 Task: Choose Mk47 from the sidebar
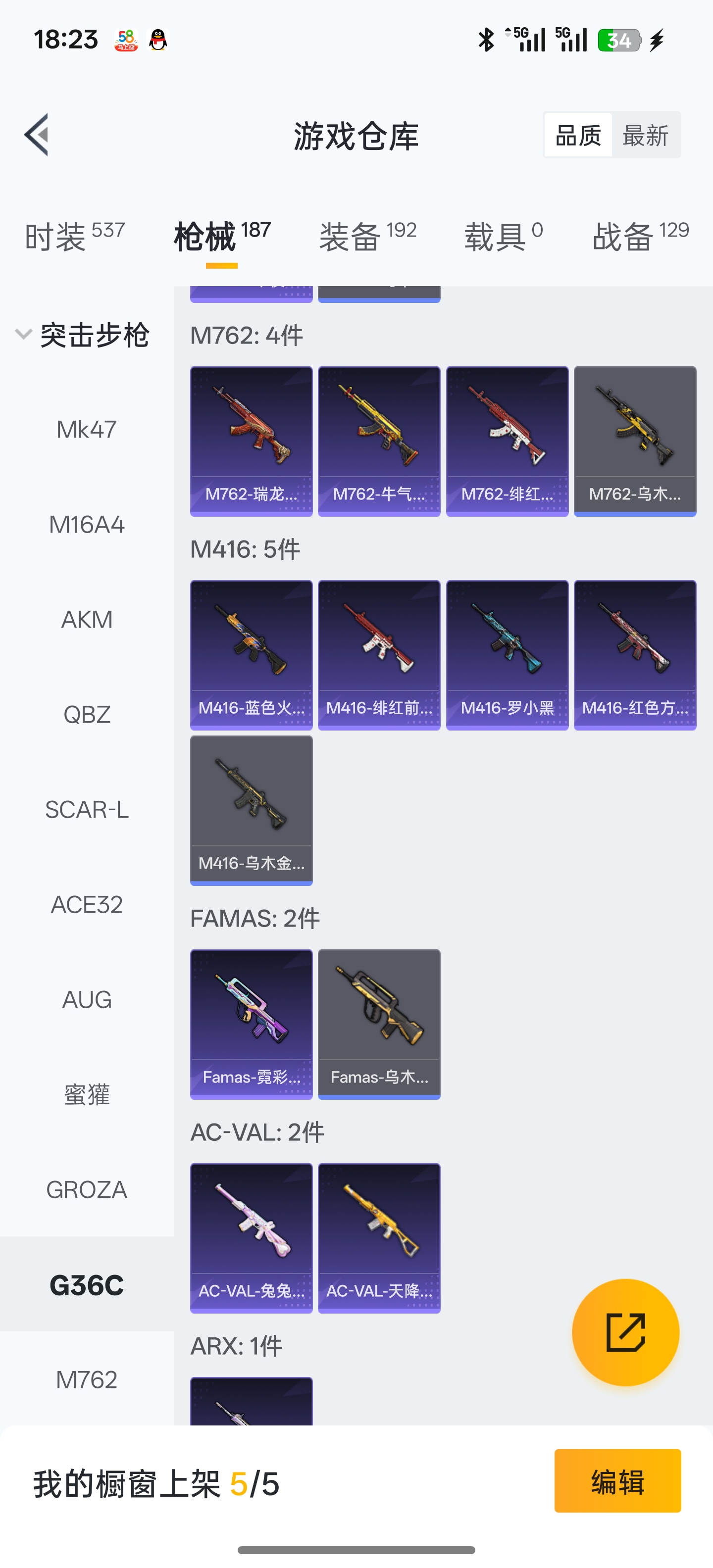pyautogui.click(x=87, y=430)
